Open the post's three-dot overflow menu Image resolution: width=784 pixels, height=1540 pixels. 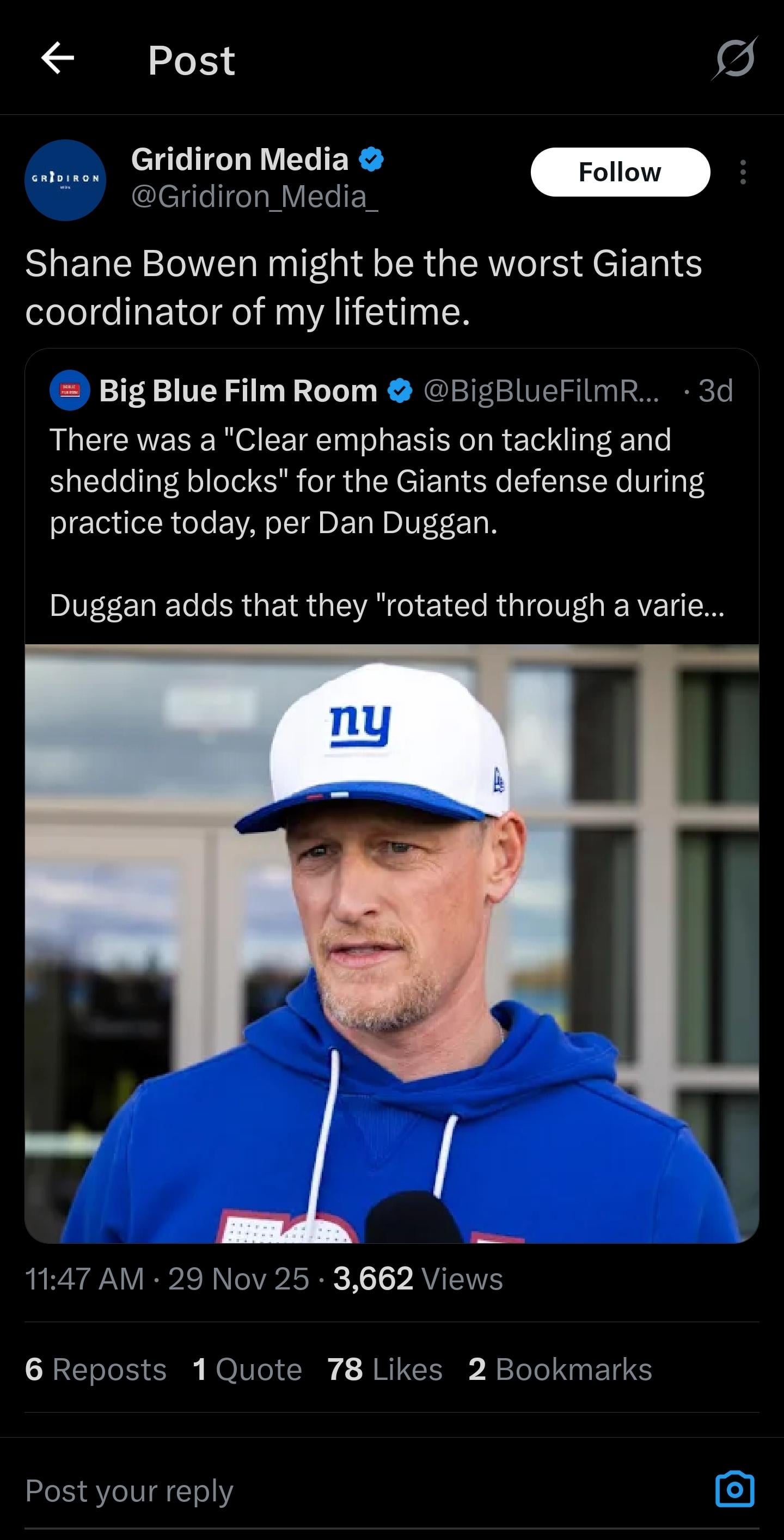tap(742, 172)
